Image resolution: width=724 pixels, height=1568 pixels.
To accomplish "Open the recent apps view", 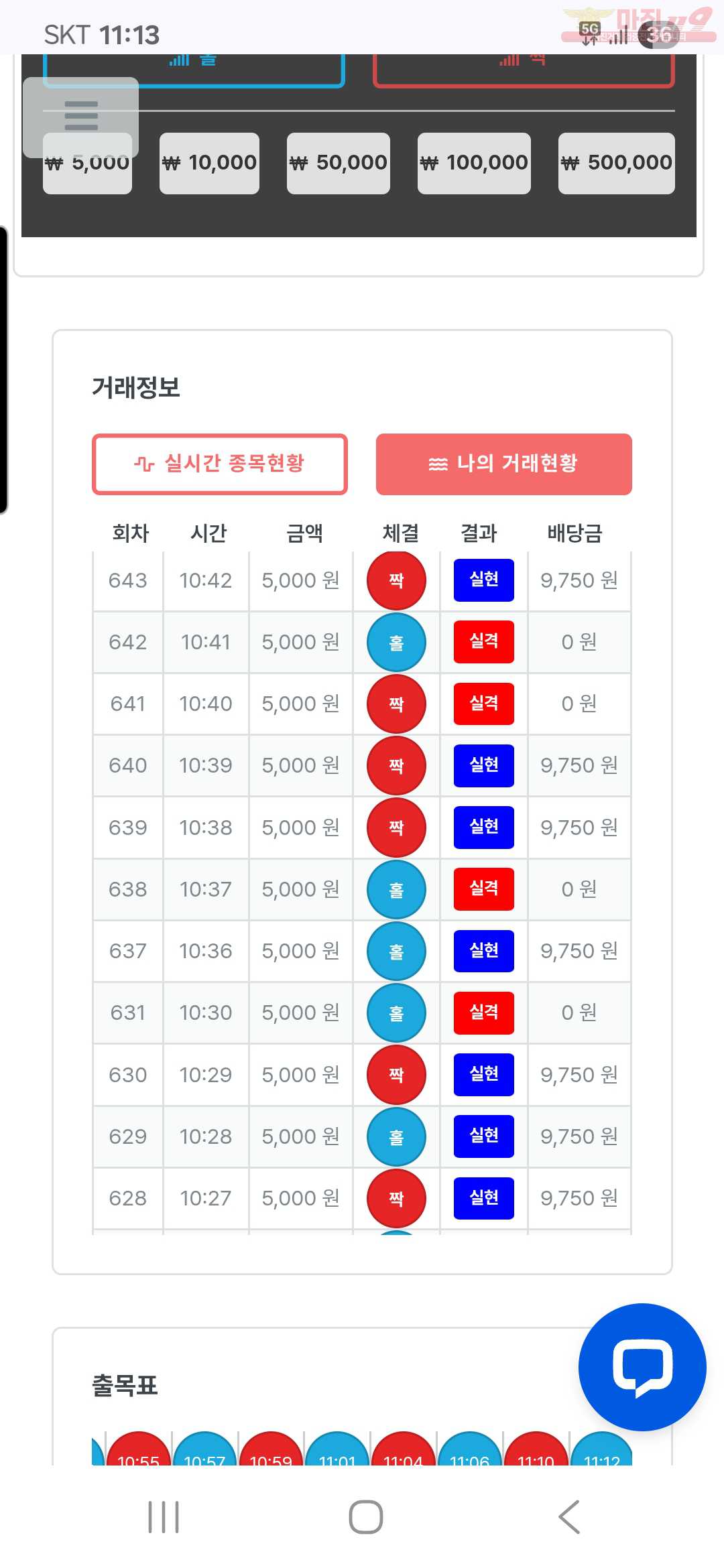I will pos(164,1516).
